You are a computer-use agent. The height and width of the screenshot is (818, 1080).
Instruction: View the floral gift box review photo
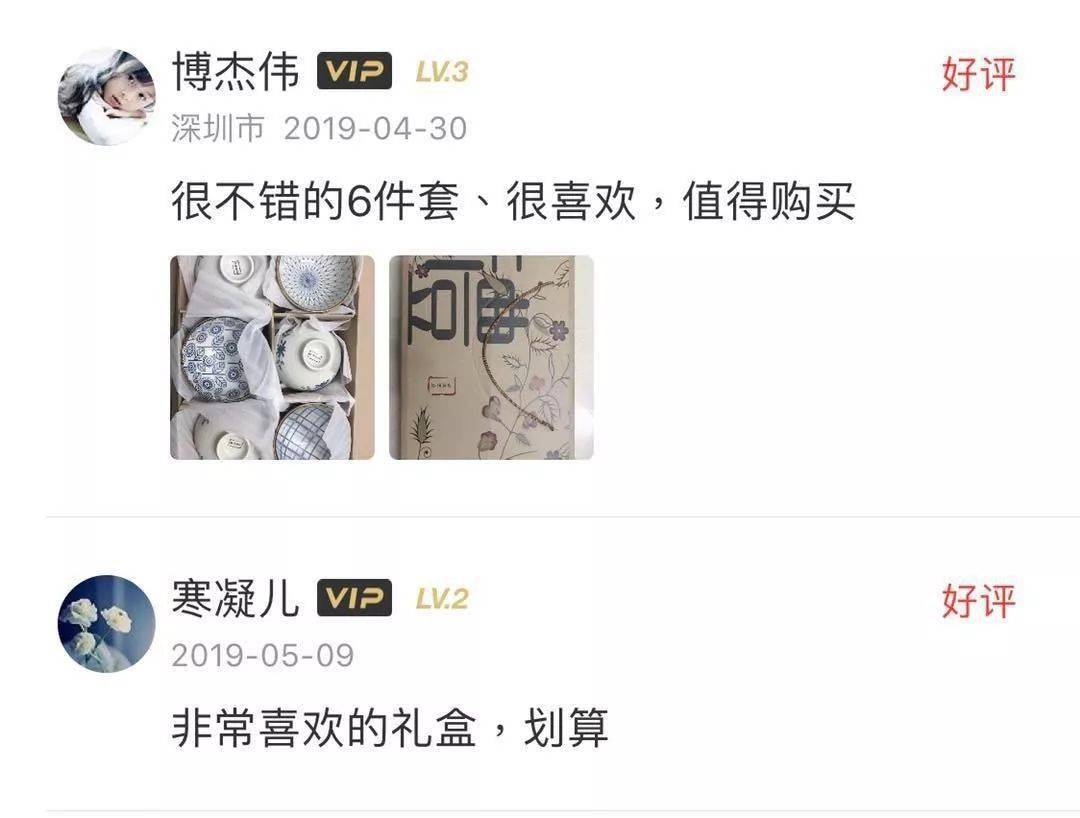[x=491, y=357]
